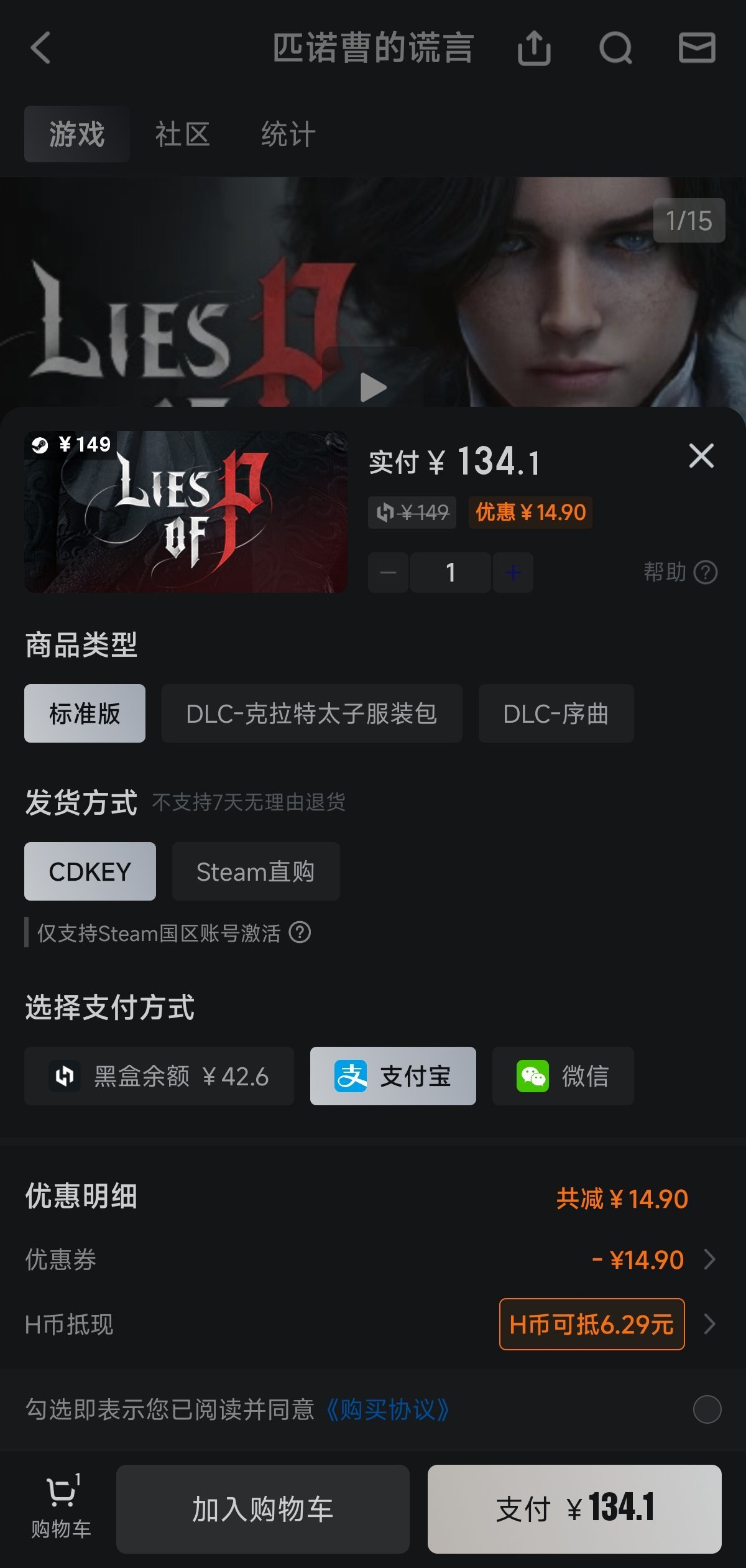The image size is (746, 1568).
Task: Apply H币可抵6.29元 deduction
Action: 592,1324
